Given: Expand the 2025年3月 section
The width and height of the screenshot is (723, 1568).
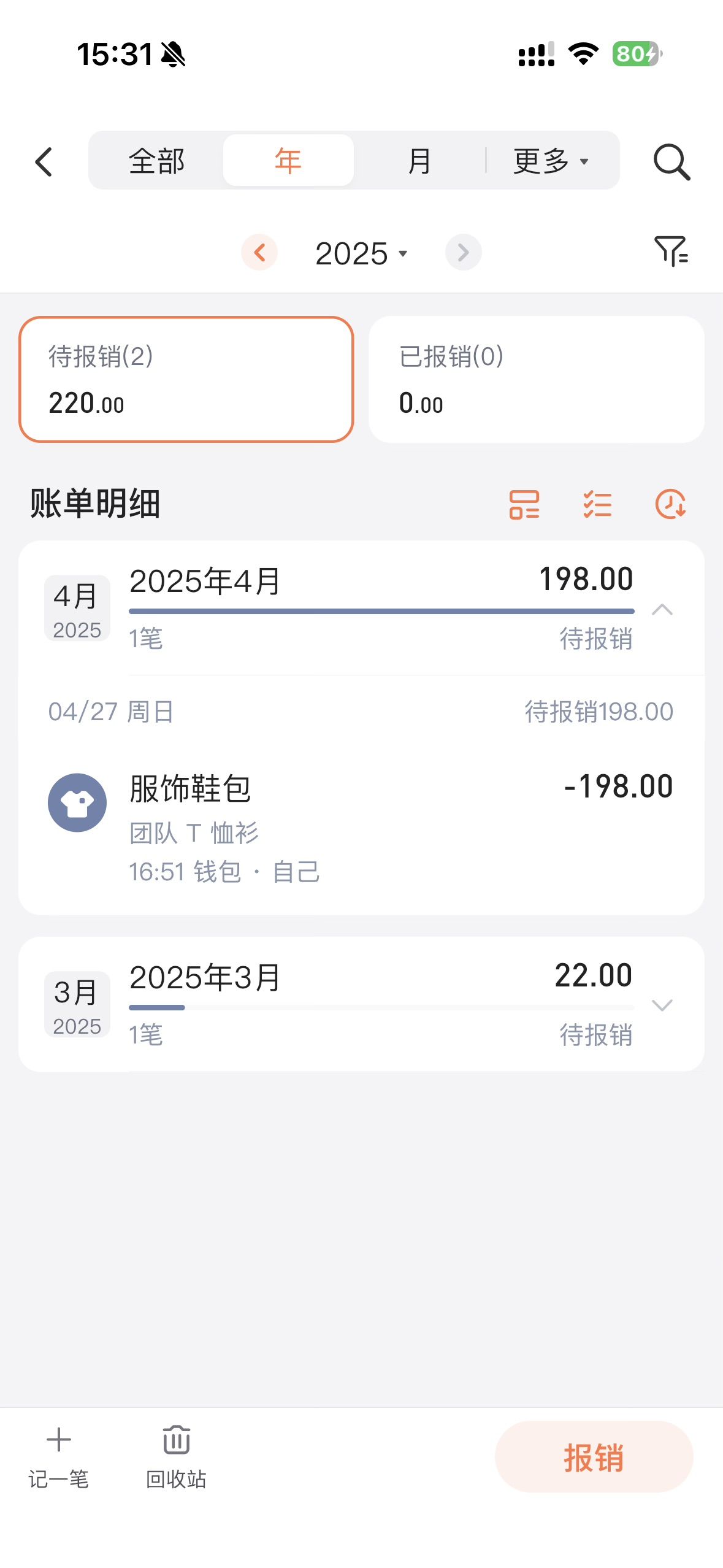Looking at the screenshot, I should pos(662,1005).
